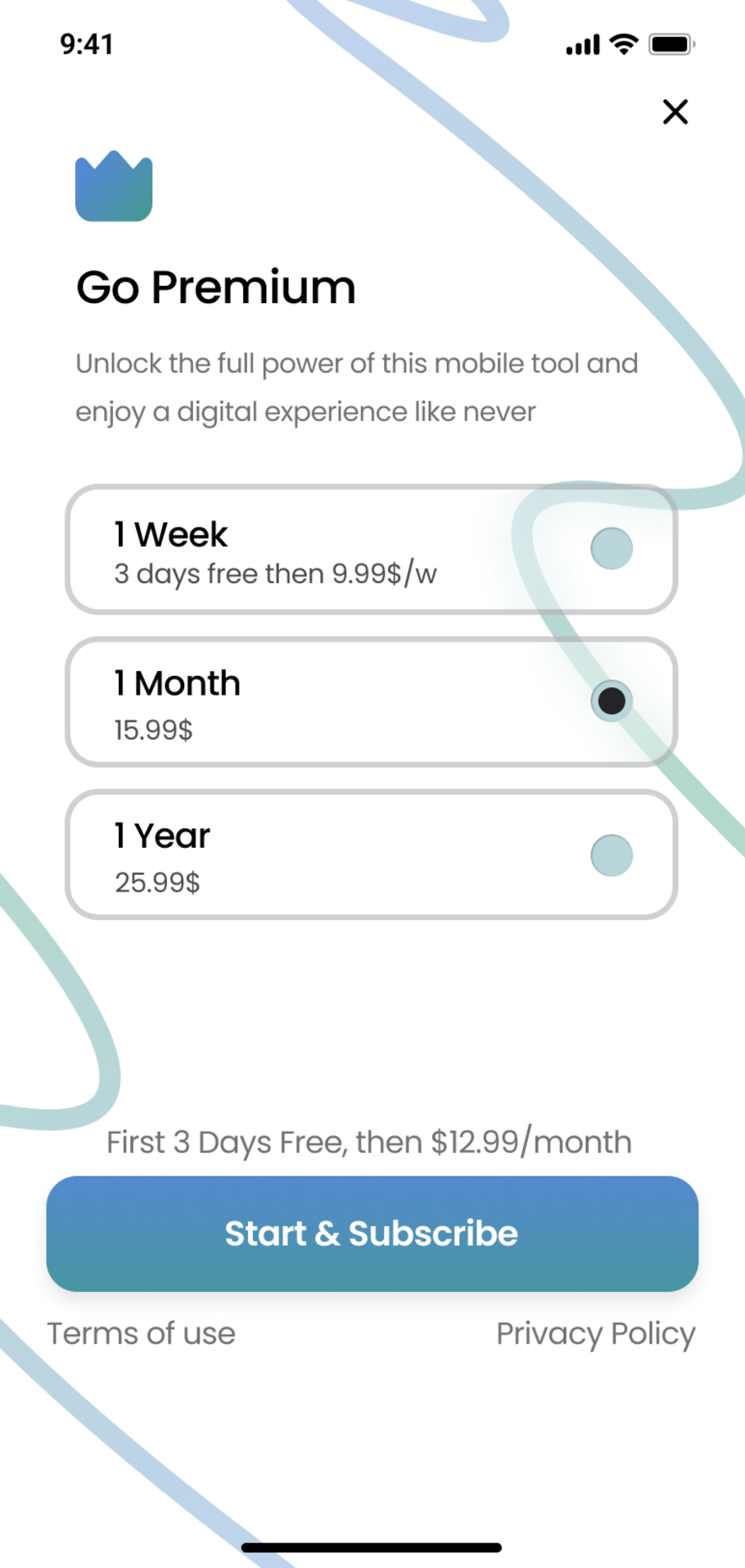Viewport: 745px width, 1568px height.
Task: Click the crown Premium icon
Action: coord(115,187)
